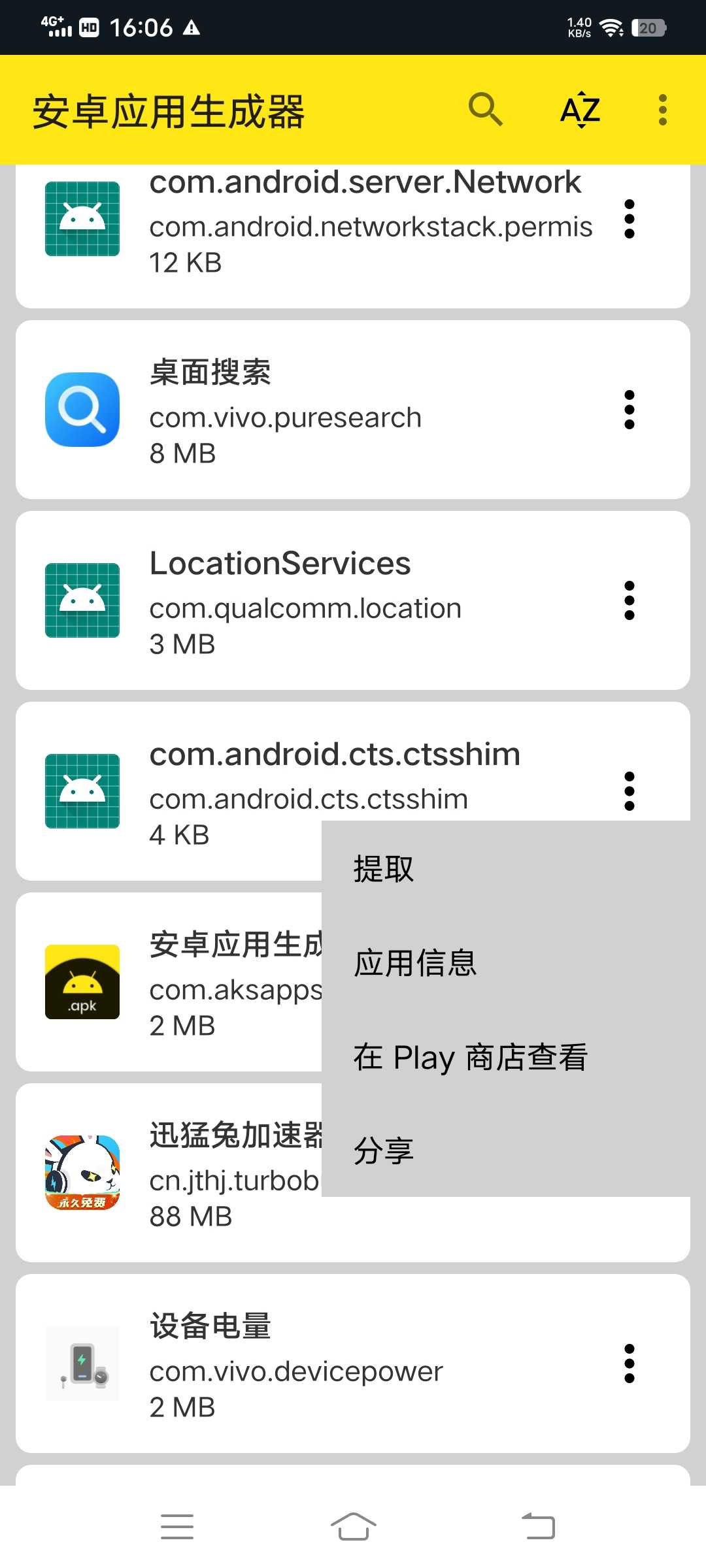The width and height of the screenshot is (706, 1568).
Task: Open the 设备电量 app card
Action: (x=327, y=1364)
